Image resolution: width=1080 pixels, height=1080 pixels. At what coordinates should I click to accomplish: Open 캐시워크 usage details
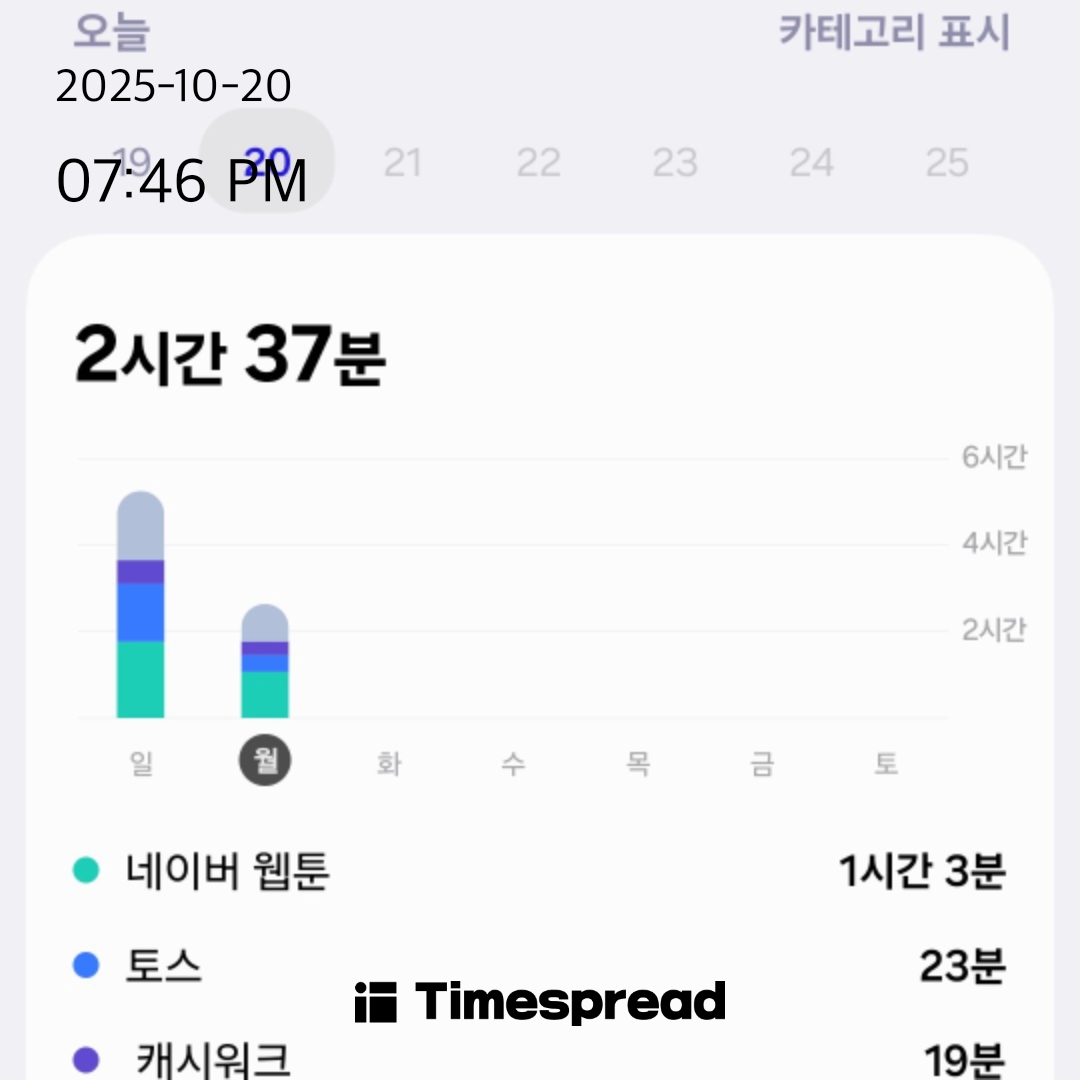point(540,1058)
